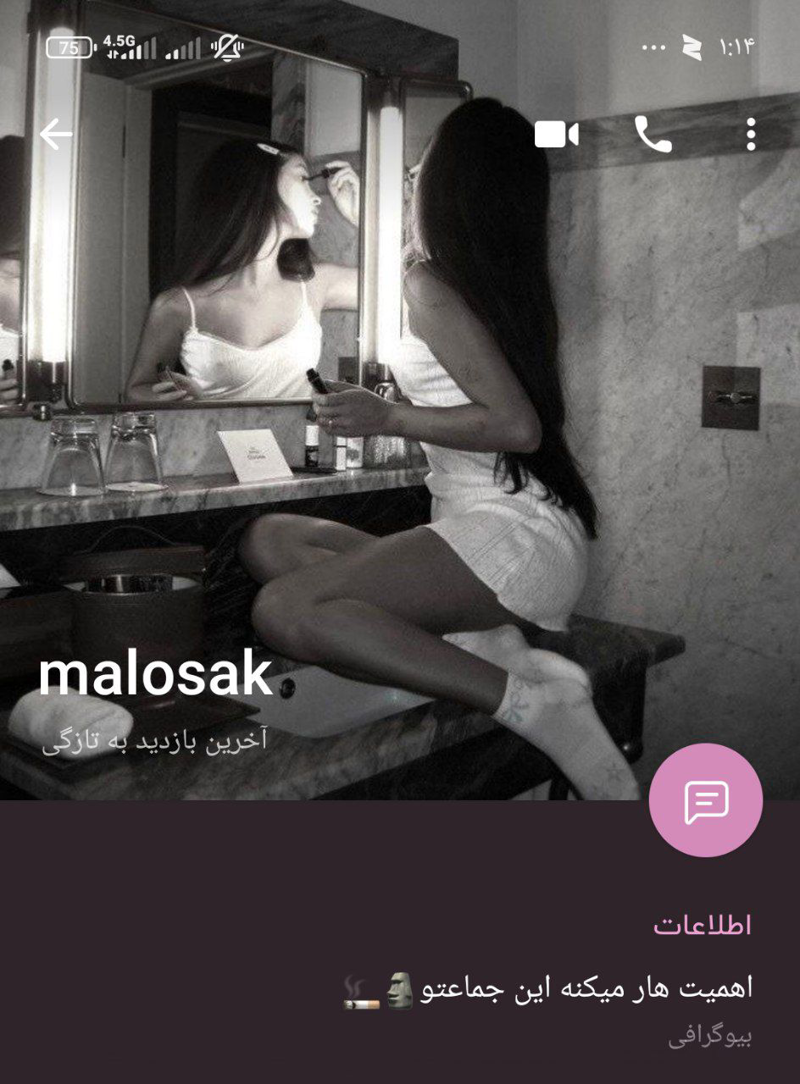This screenshot has height=1084, width=800.
Task: Tap the pink message button
Action: (x=705, y=800)
